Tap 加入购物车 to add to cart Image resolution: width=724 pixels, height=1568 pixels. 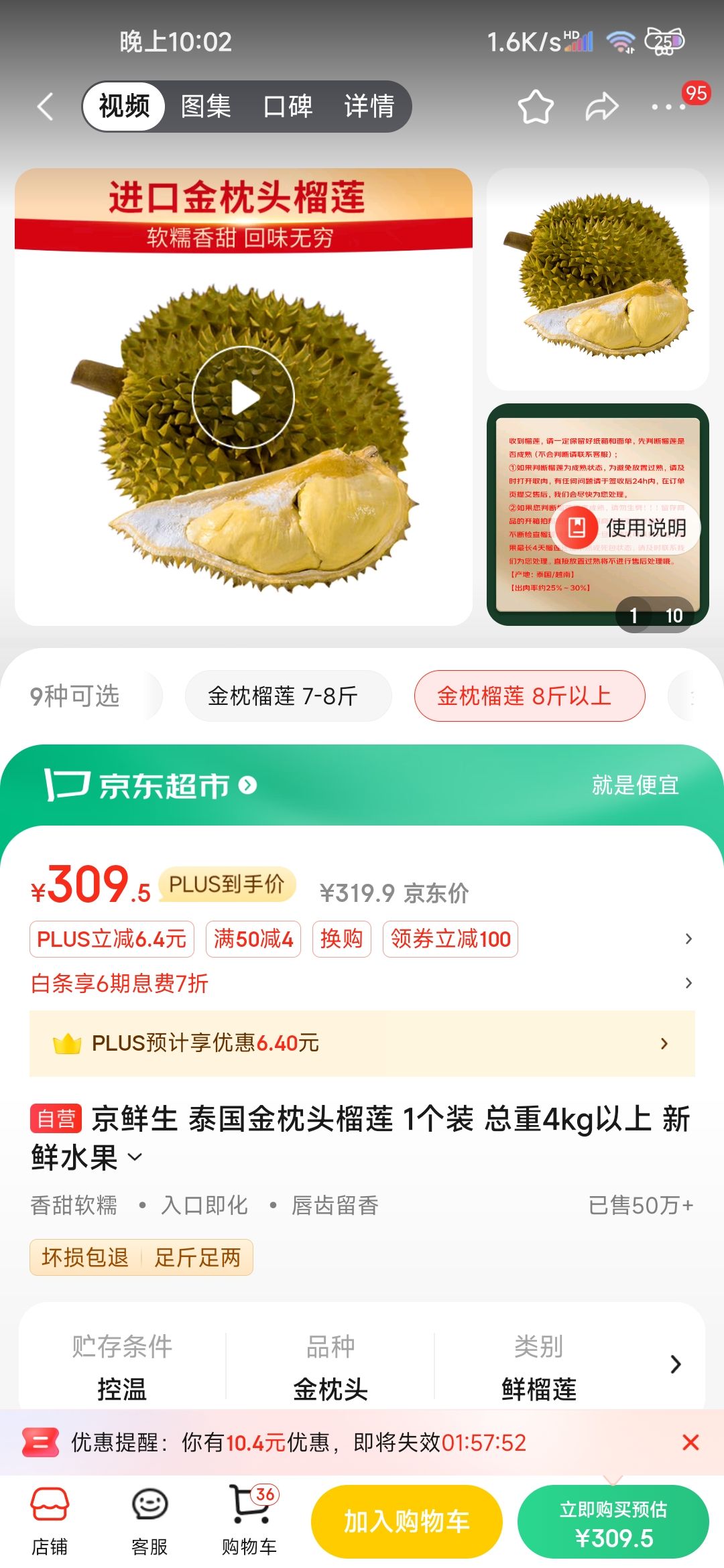click(407, 1522)
